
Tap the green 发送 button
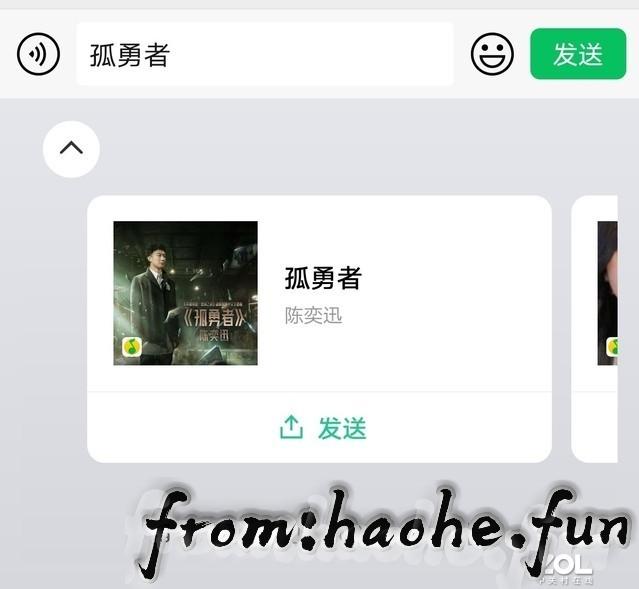tap(577, 54)
